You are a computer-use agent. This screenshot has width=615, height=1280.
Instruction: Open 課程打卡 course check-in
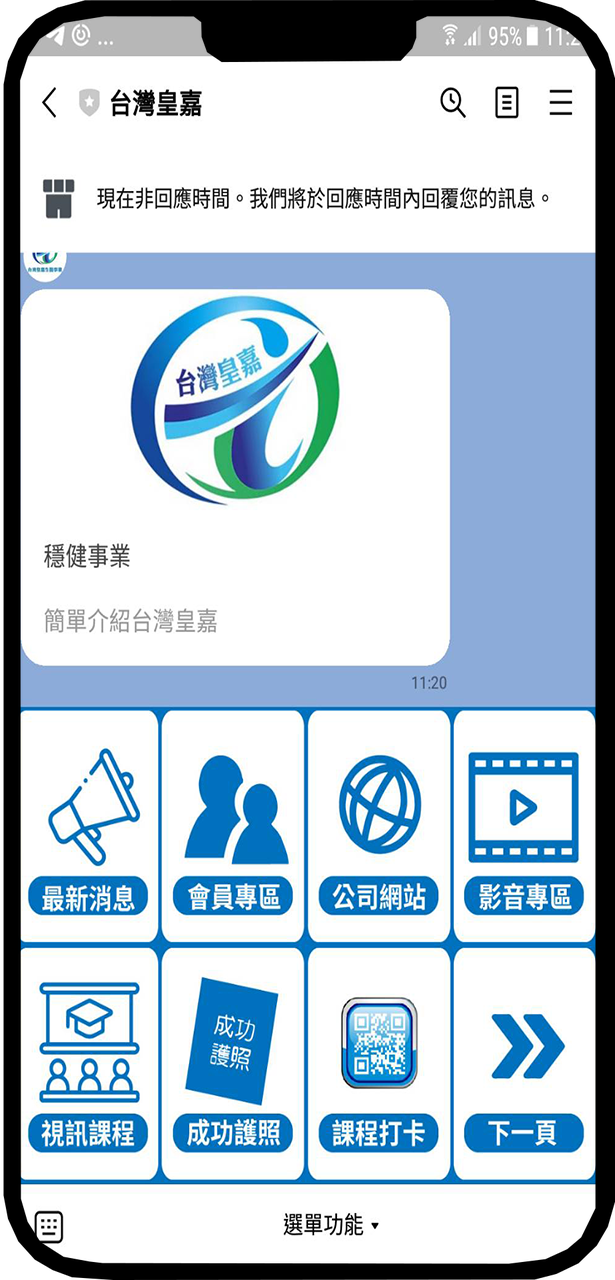click(379, 1063)
